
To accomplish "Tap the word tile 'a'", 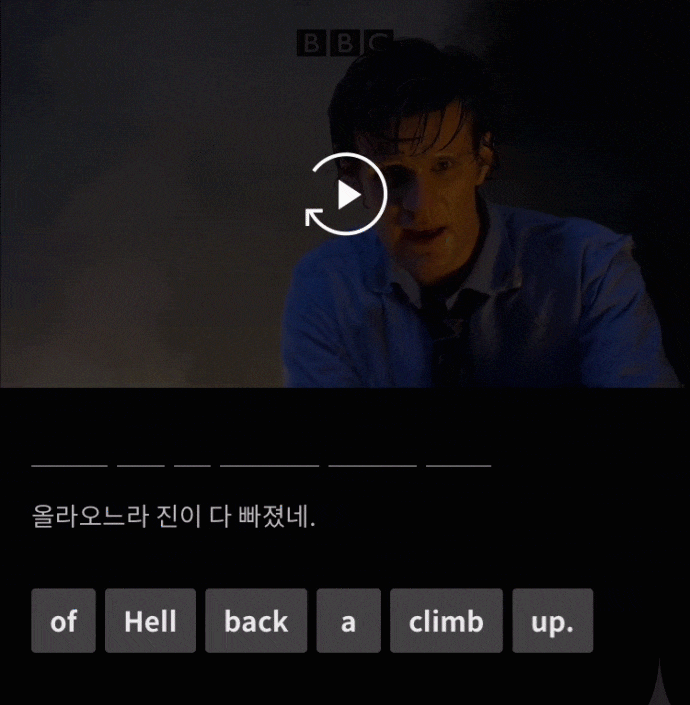I will (348, 621).
